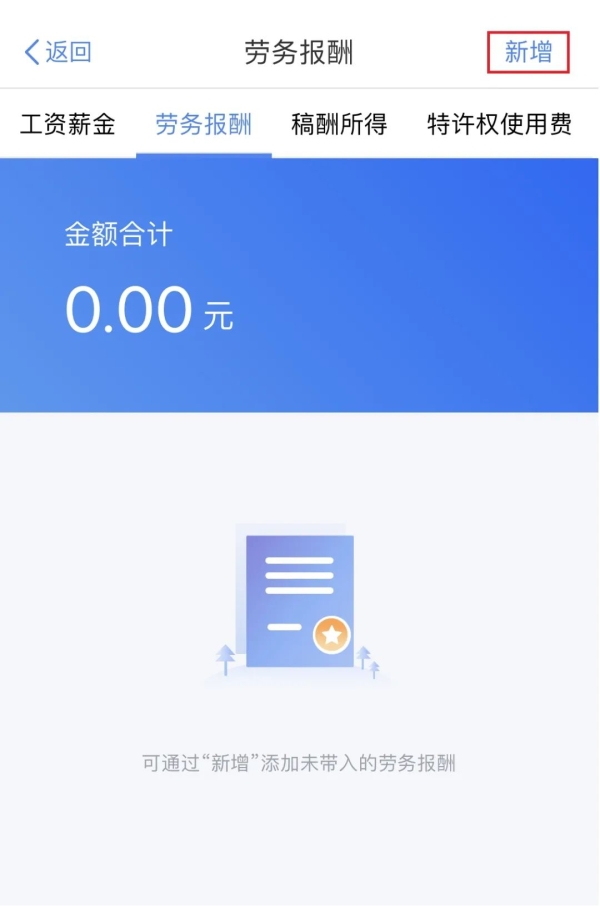This screenshot has height=906, width=600.
Task: Select the 劳务报酬 tab
Action: point(203,125)
